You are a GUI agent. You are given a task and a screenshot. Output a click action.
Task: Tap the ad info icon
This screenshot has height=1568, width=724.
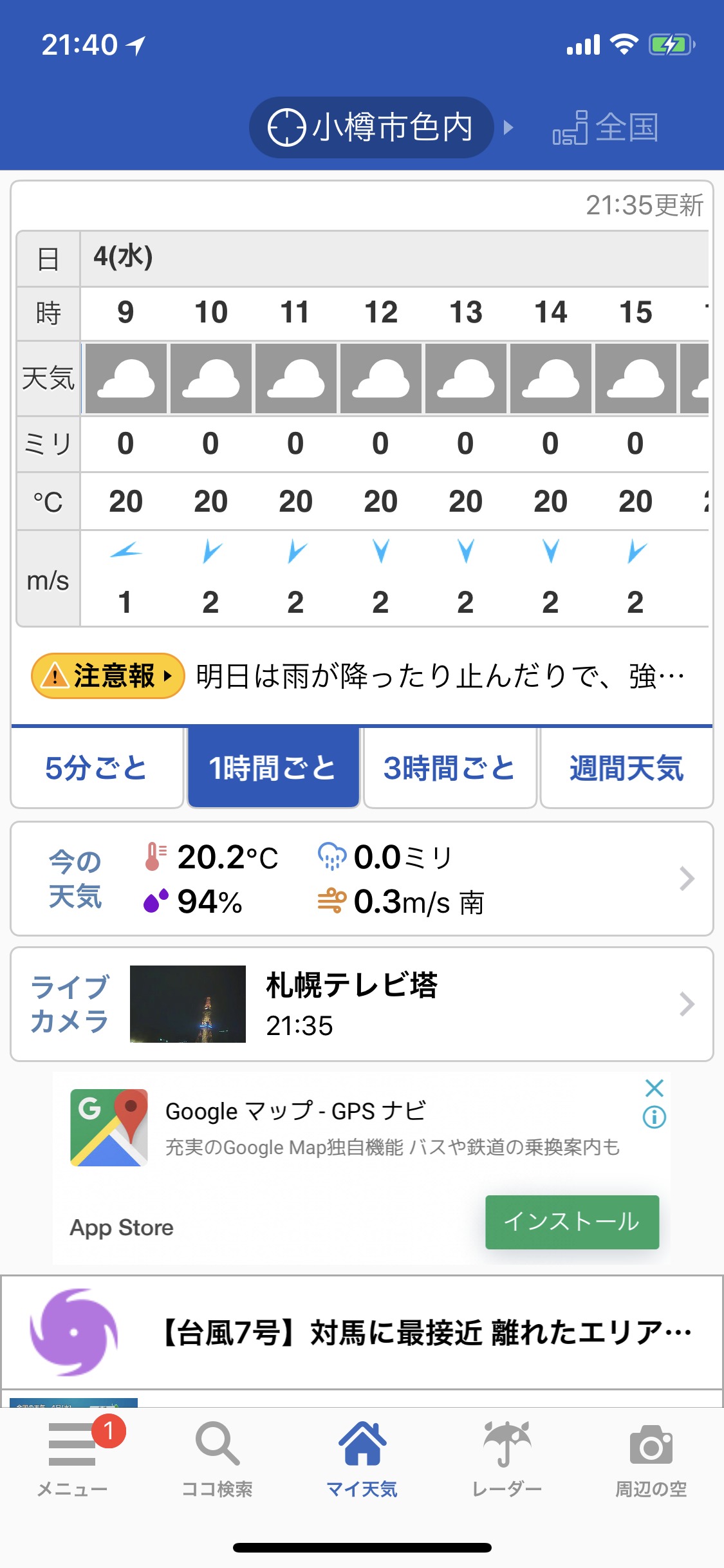654,1117
